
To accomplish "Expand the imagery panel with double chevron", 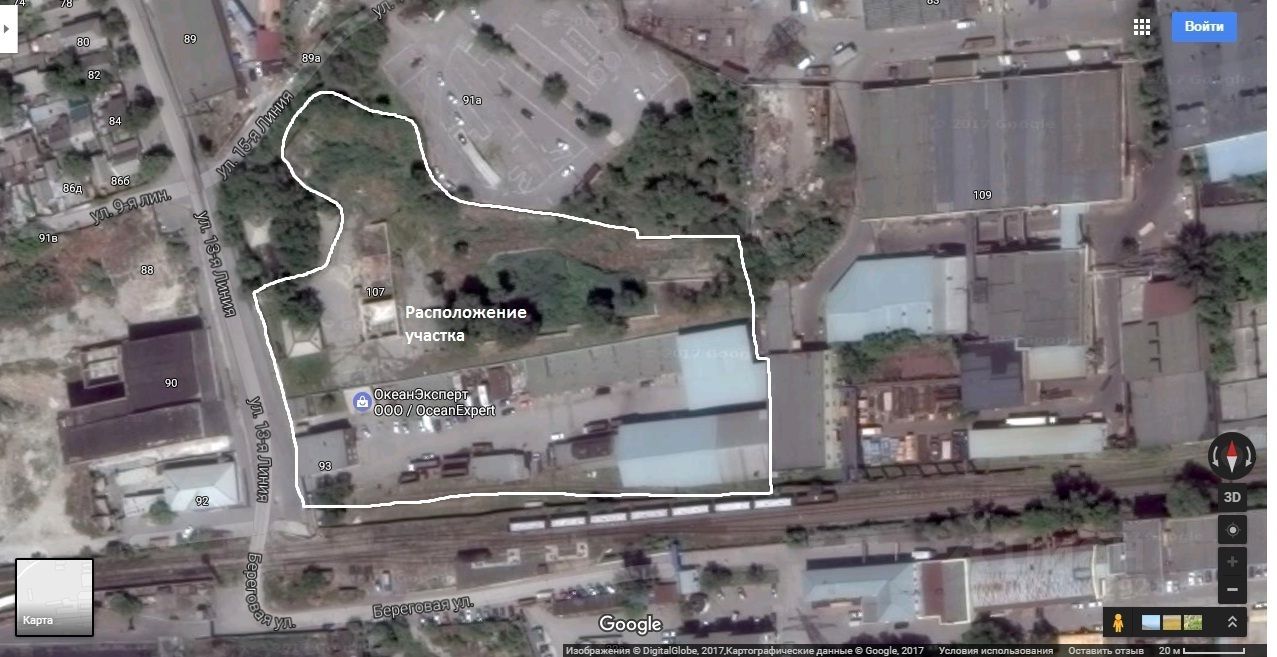I will click(1232, 622).
